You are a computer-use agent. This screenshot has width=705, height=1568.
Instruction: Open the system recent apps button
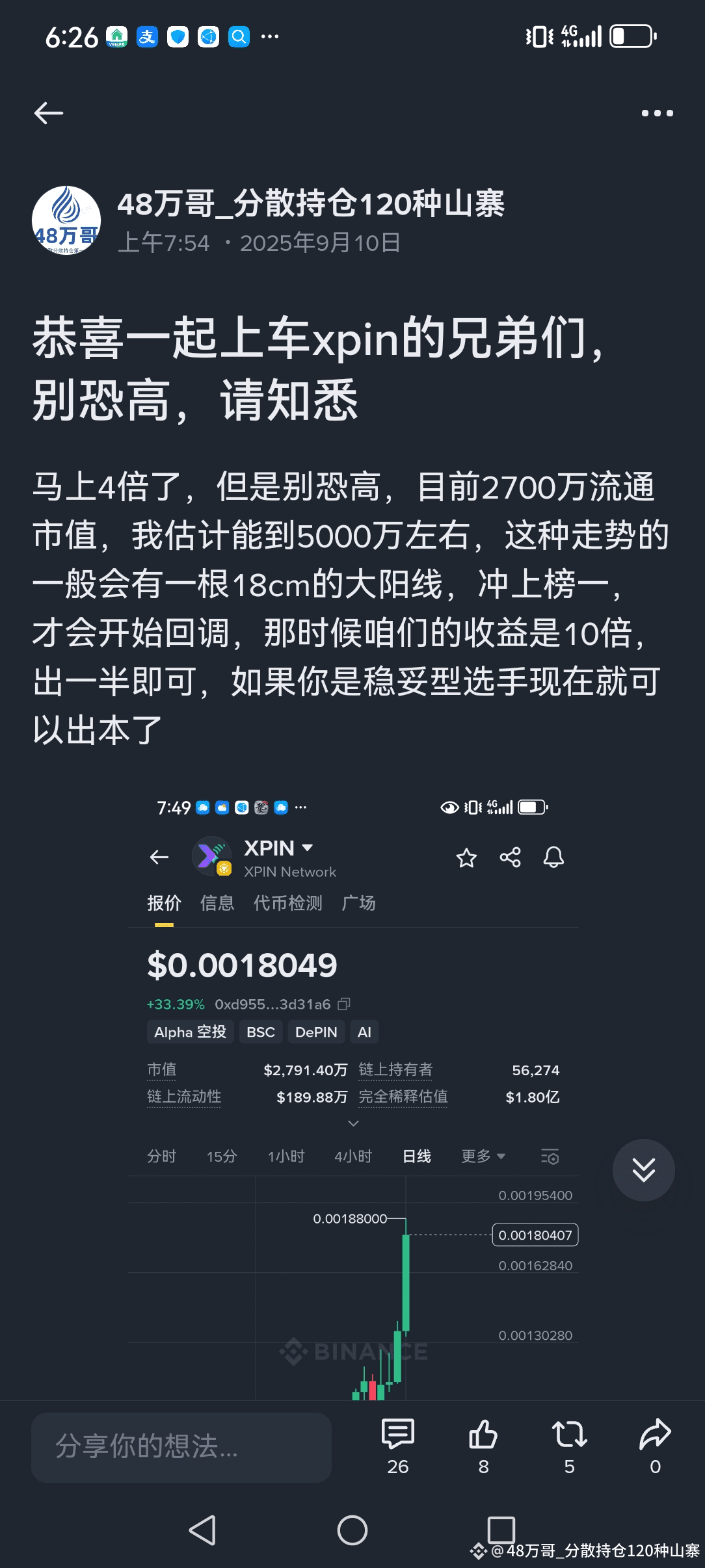[x=501, y=1530]
